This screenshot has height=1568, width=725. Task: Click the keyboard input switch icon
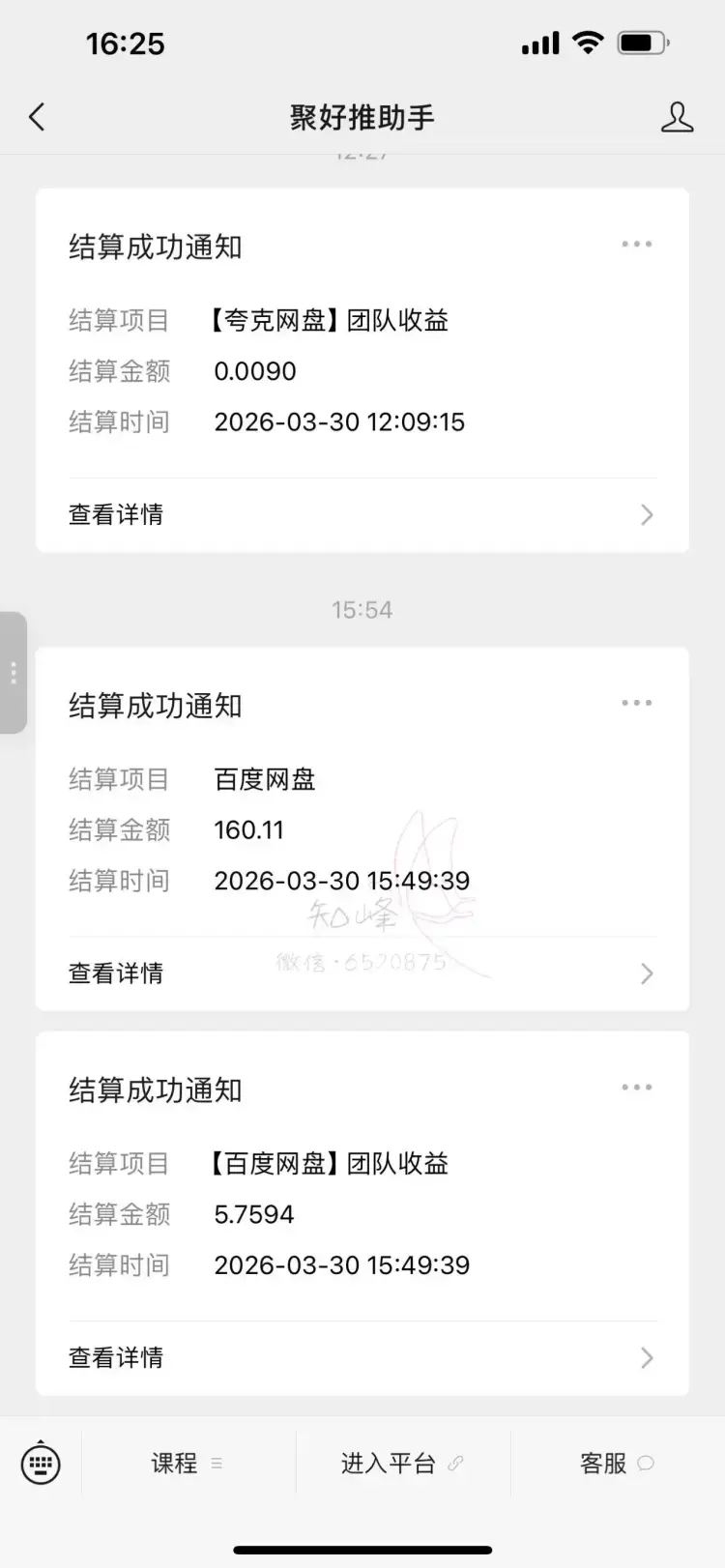tap(39, 1464)
